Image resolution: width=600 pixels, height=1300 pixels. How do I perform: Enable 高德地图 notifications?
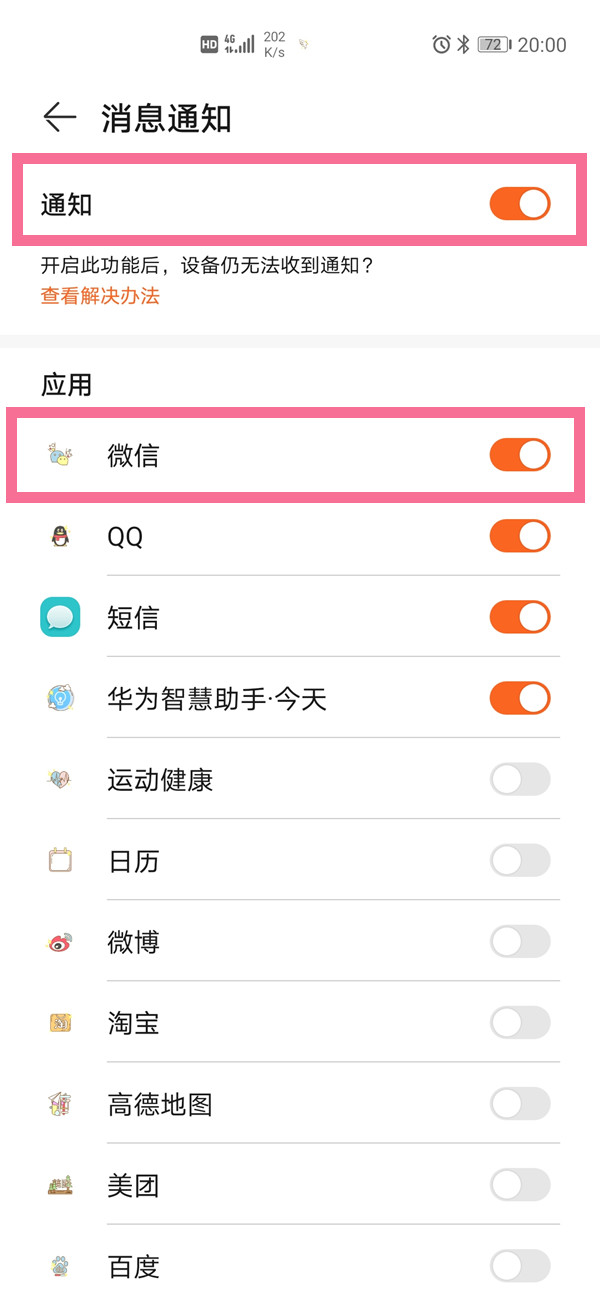click(x=519, y=1103)
